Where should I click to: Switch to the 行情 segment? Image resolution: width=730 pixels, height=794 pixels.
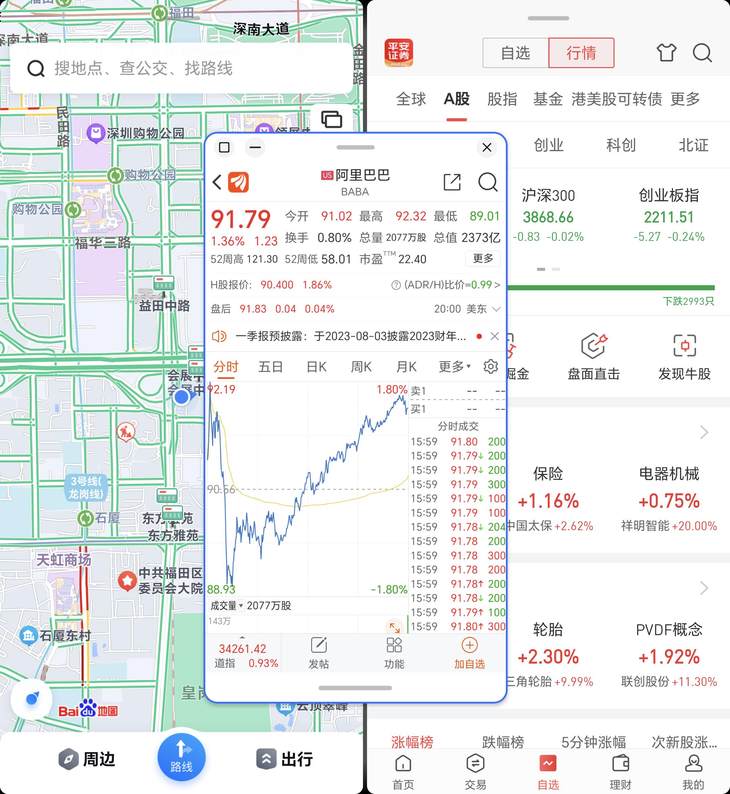pos(581,53)
